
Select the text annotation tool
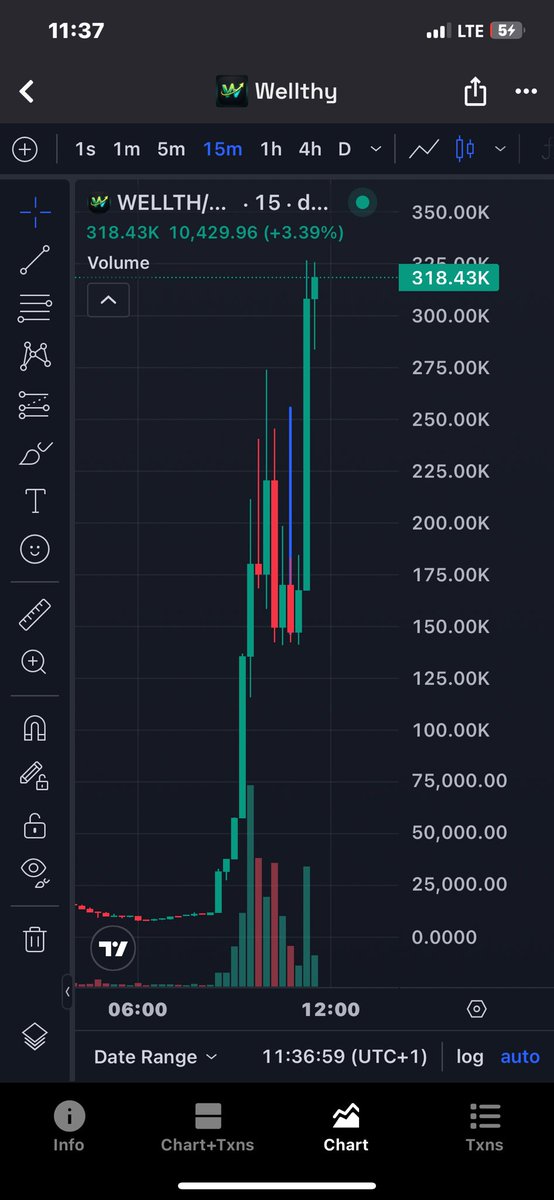tap(35, 500)
